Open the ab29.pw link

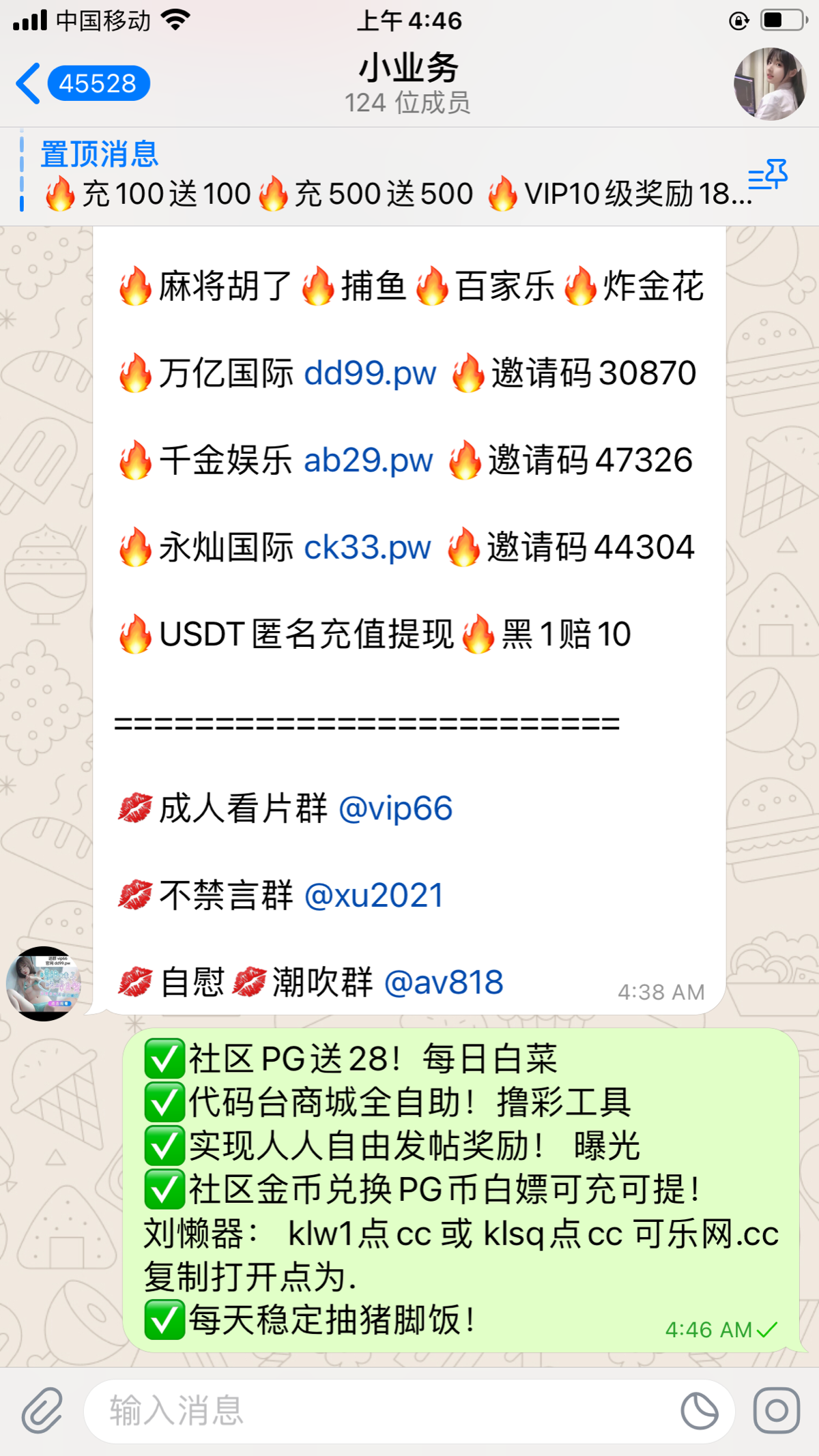[x=368, y=461]
